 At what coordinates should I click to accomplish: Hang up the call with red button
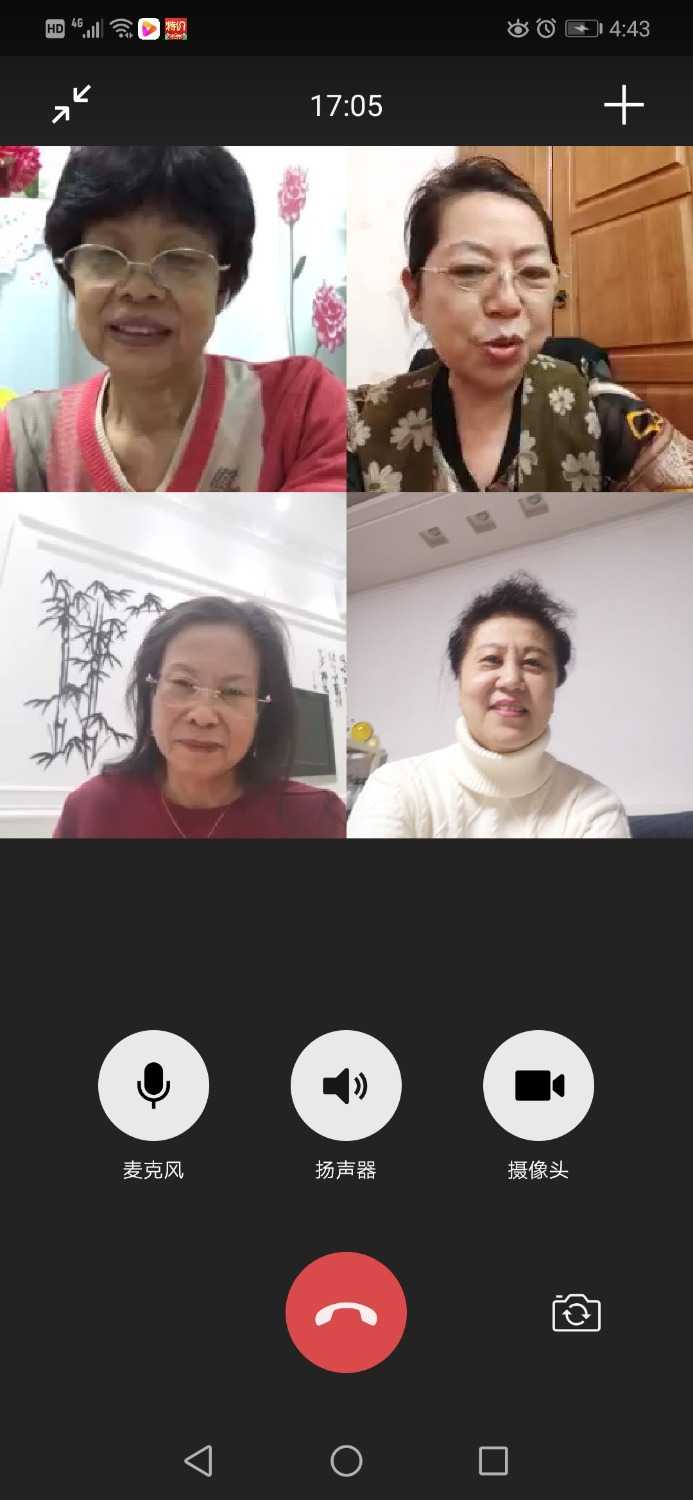[346, 1312]
